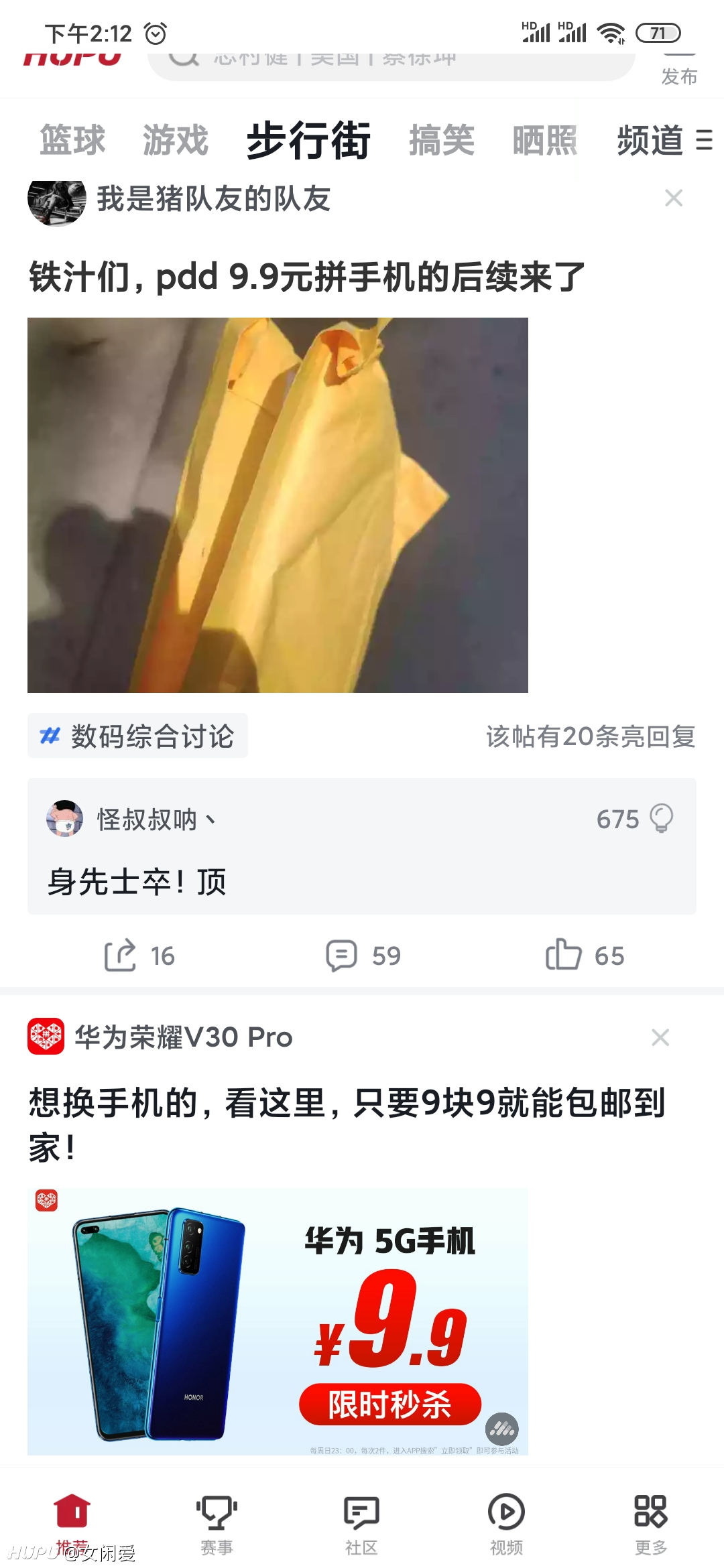The width and height of the screenshot is (724, 1568).
Task: Select the 搞笑 tab
Action: click(x=442, y=140)
